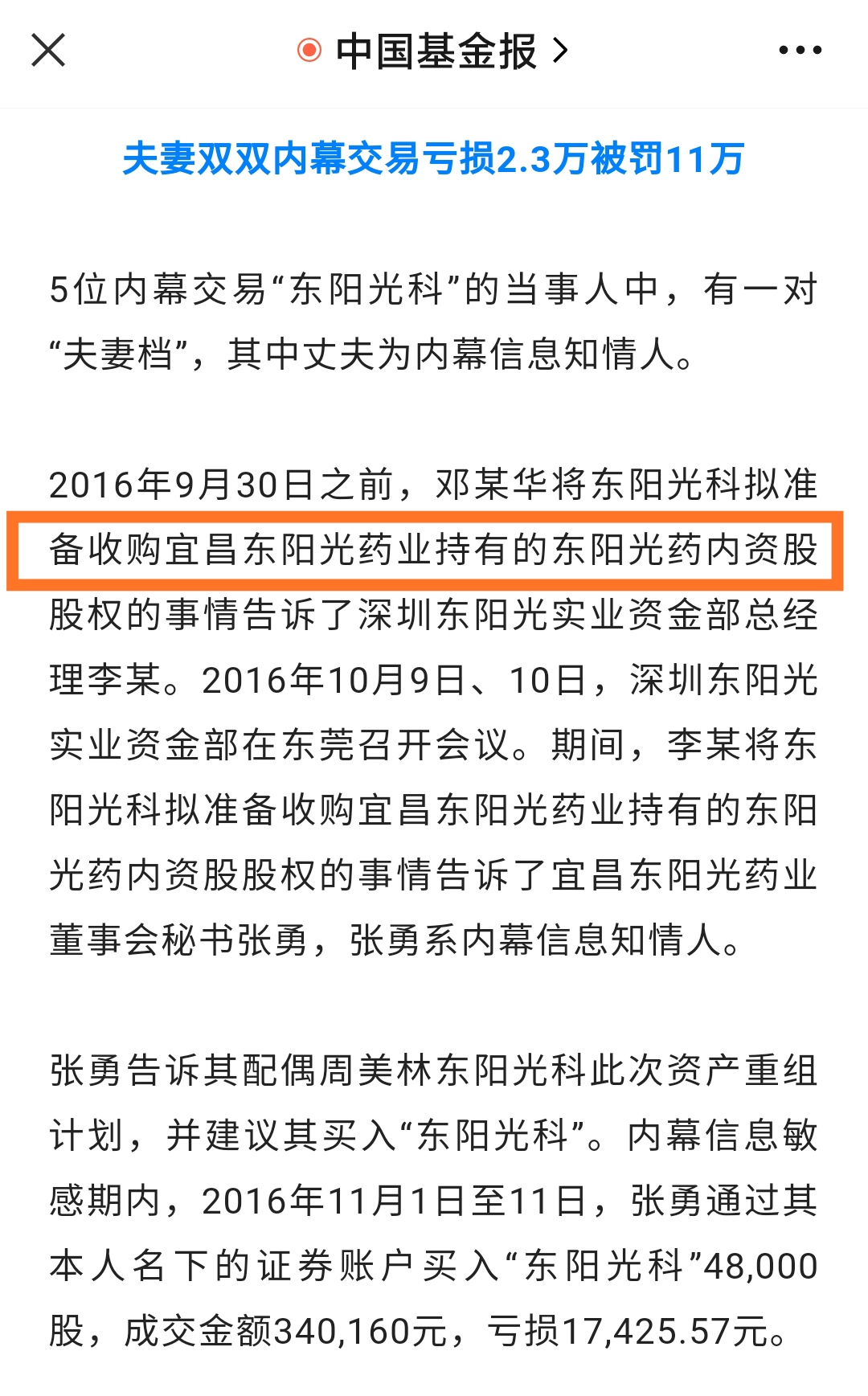Screen dimensions: 868x1396
Task: Open the 中国基金报 account page
Action: (x=434, y=51)
